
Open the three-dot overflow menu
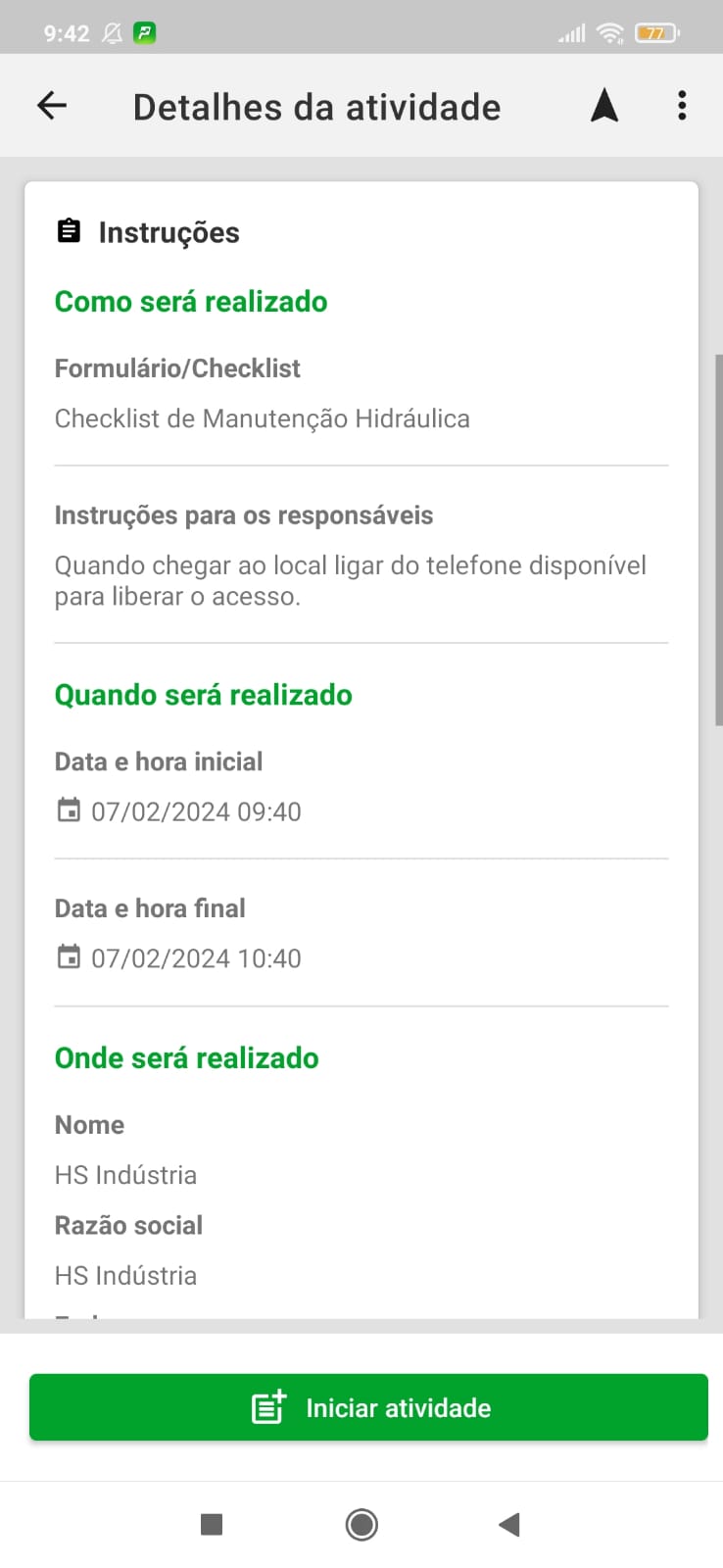(681, 105)
